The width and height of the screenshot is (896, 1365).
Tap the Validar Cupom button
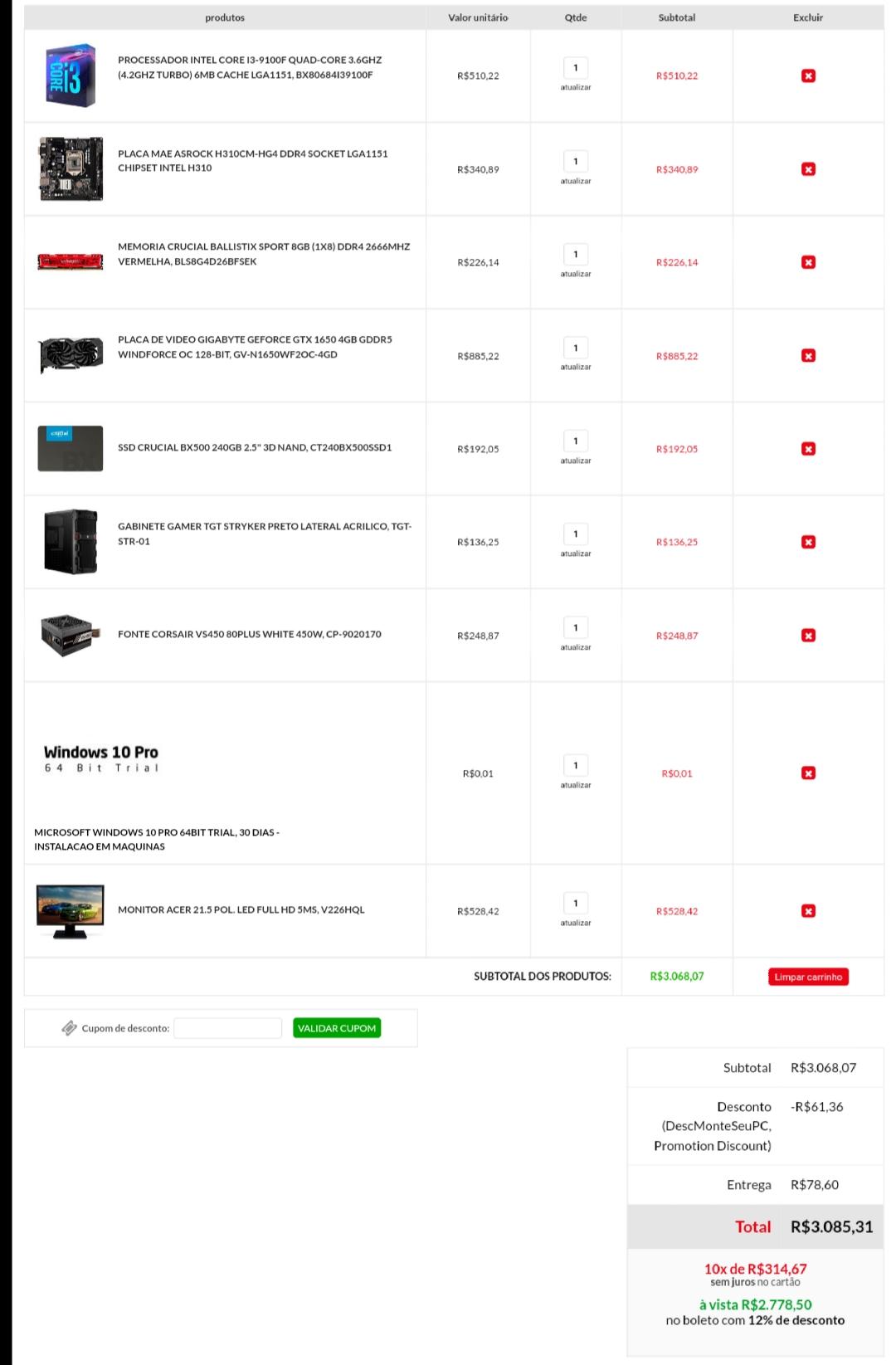(336, 1028)
